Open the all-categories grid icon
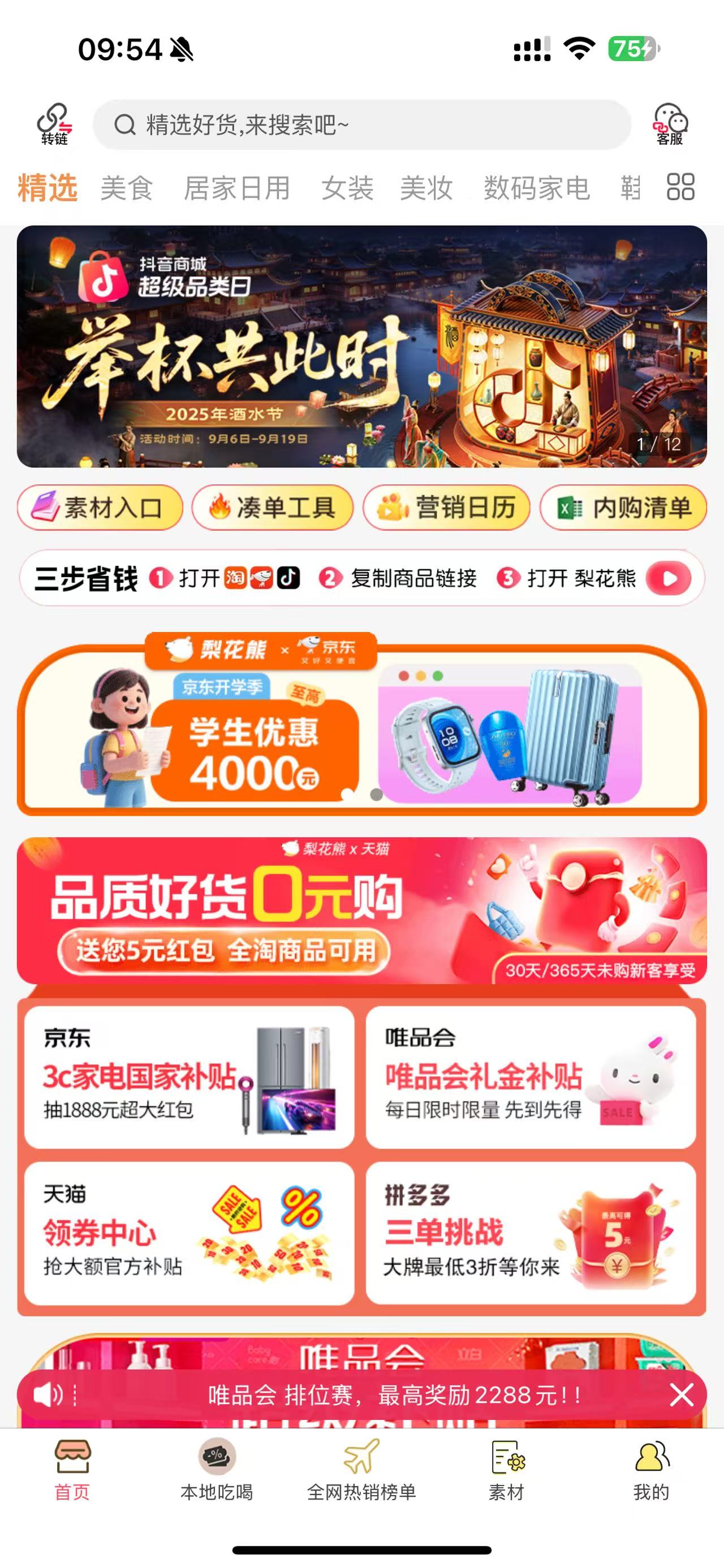The image size is (724, 1568). click(x=680, y=187)
